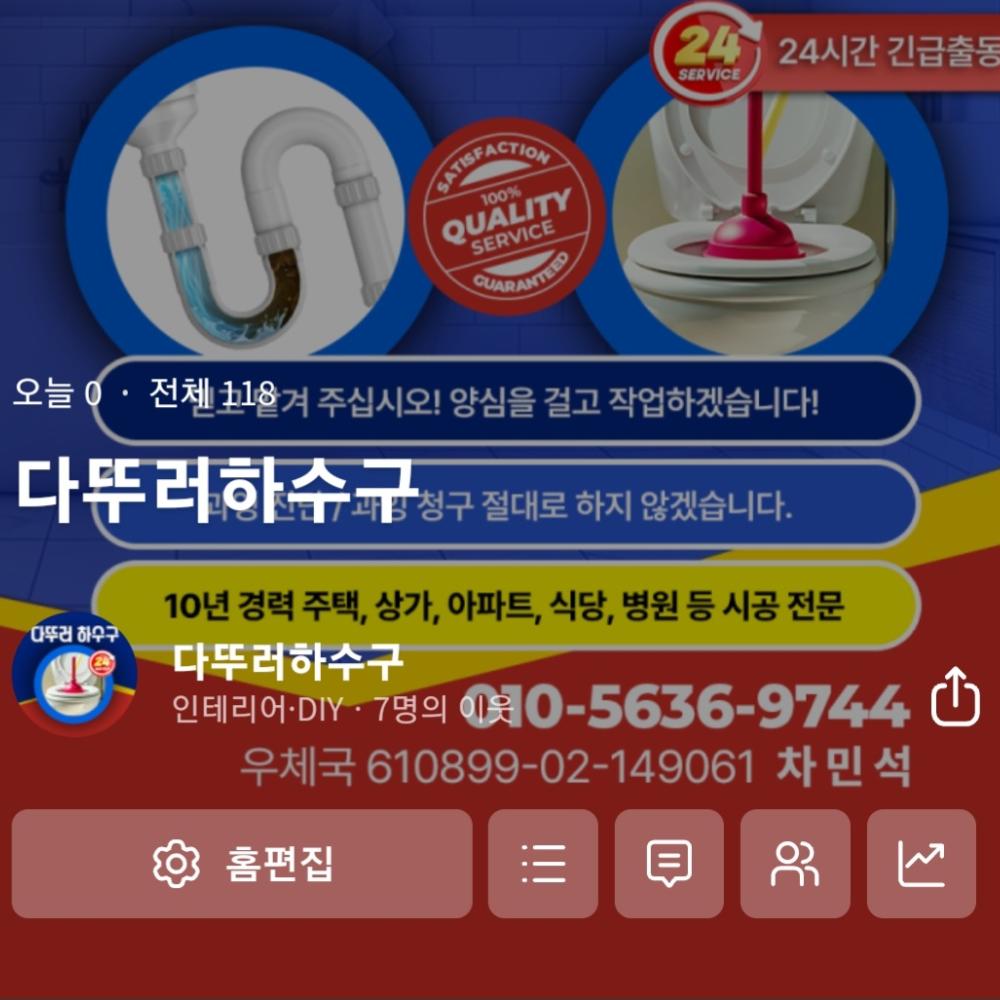Tap the share icon beside the blog name

tap(955, 696)
